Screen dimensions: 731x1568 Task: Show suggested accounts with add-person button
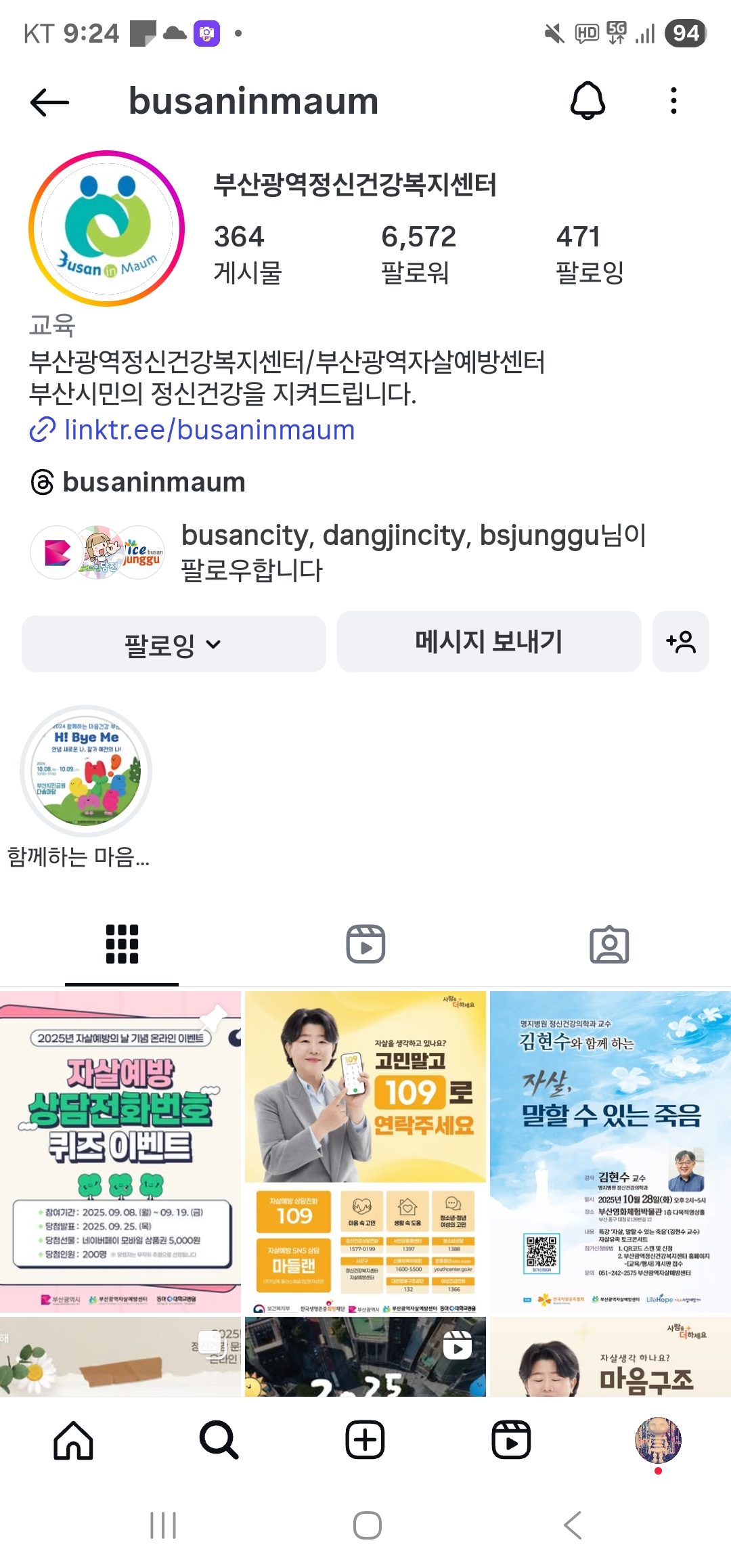680,641
